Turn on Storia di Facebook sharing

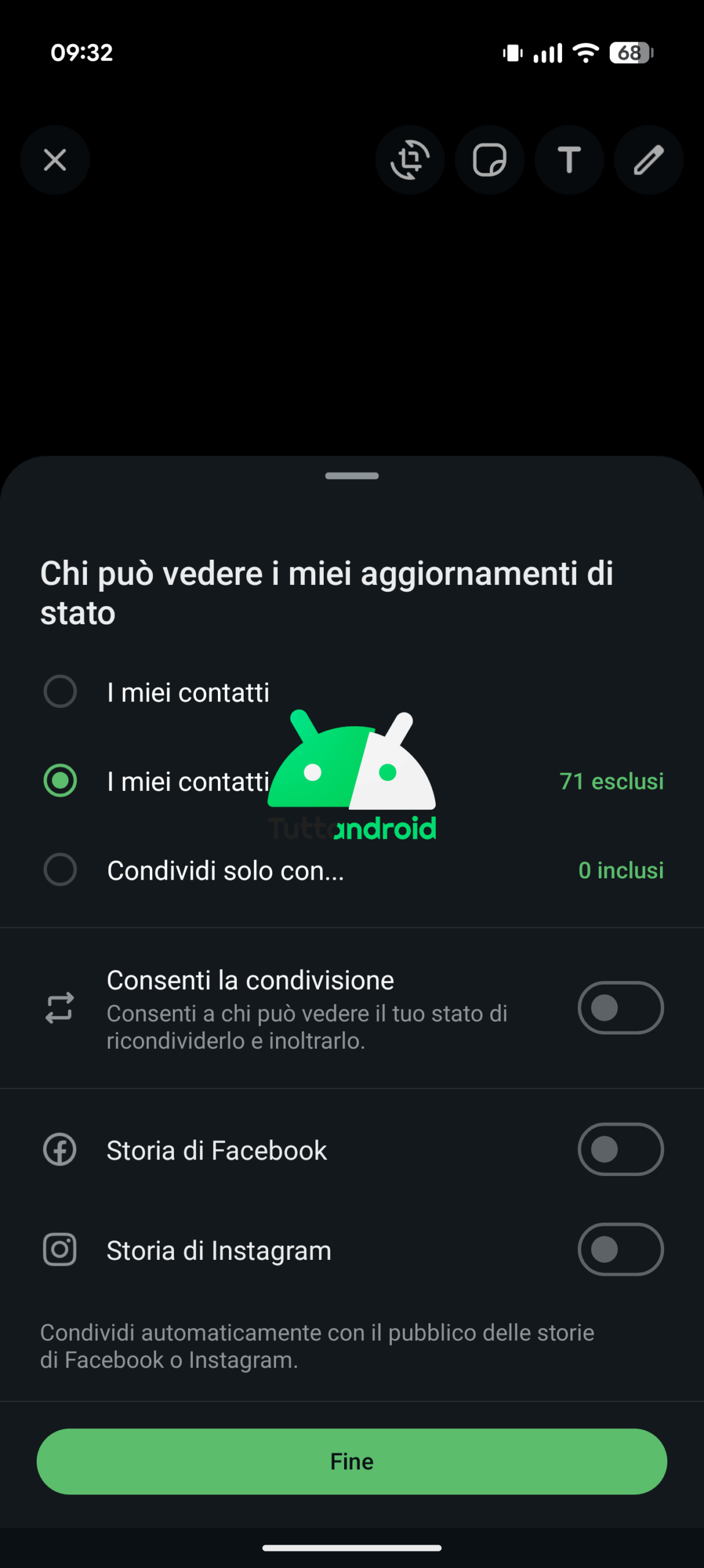point(620,1149)
